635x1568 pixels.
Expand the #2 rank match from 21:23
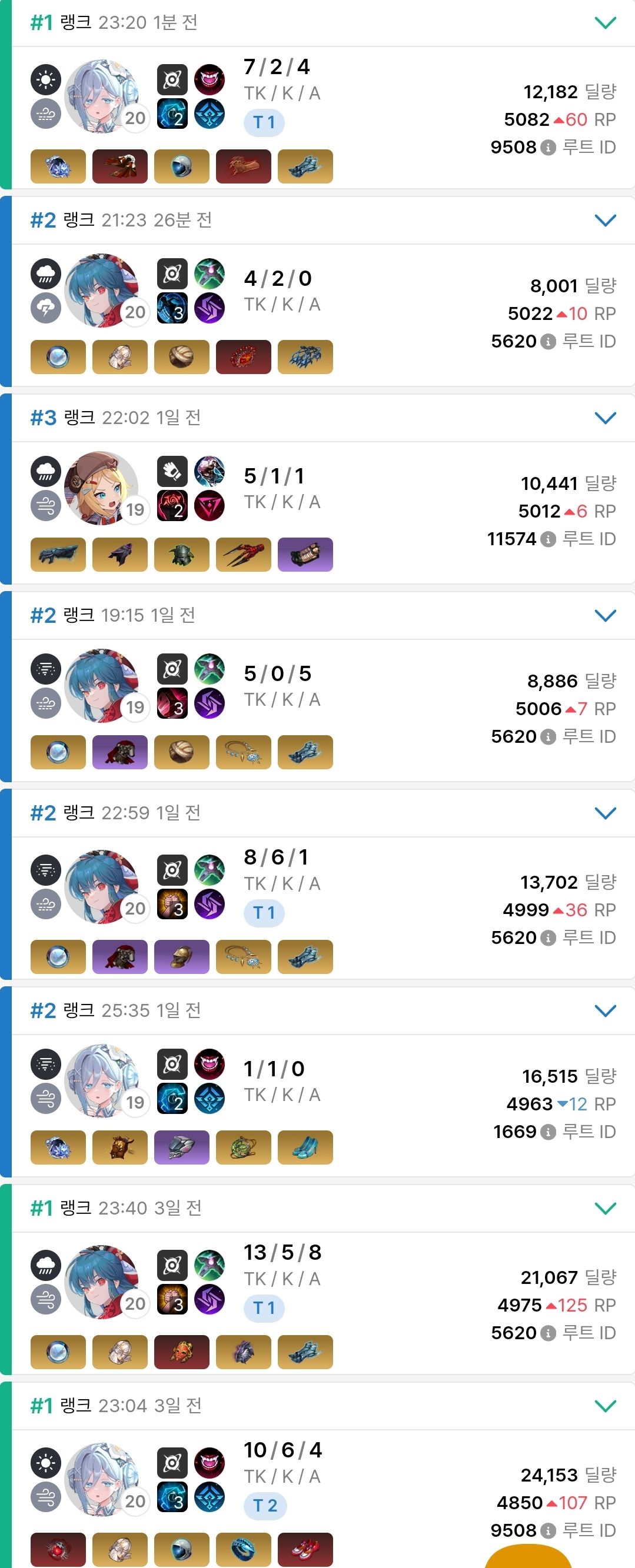tap(604, 221)
